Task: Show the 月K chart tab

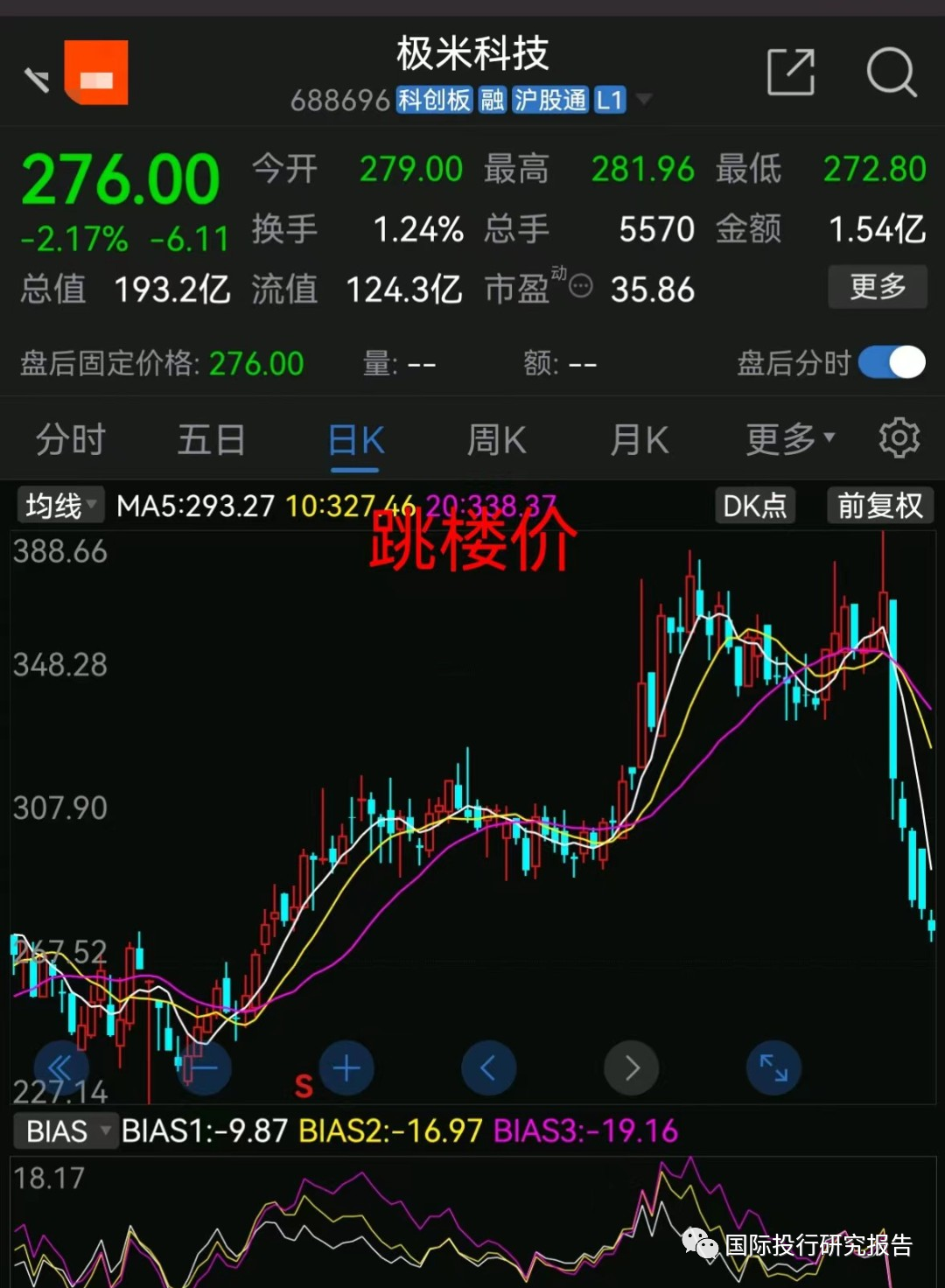Action: coord(639,439)
